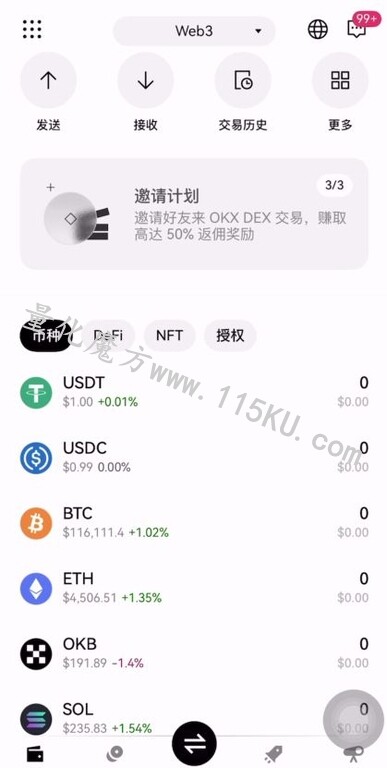Open messages with 99+ badge
The image size is (387, 768).
tap(359, 27)
